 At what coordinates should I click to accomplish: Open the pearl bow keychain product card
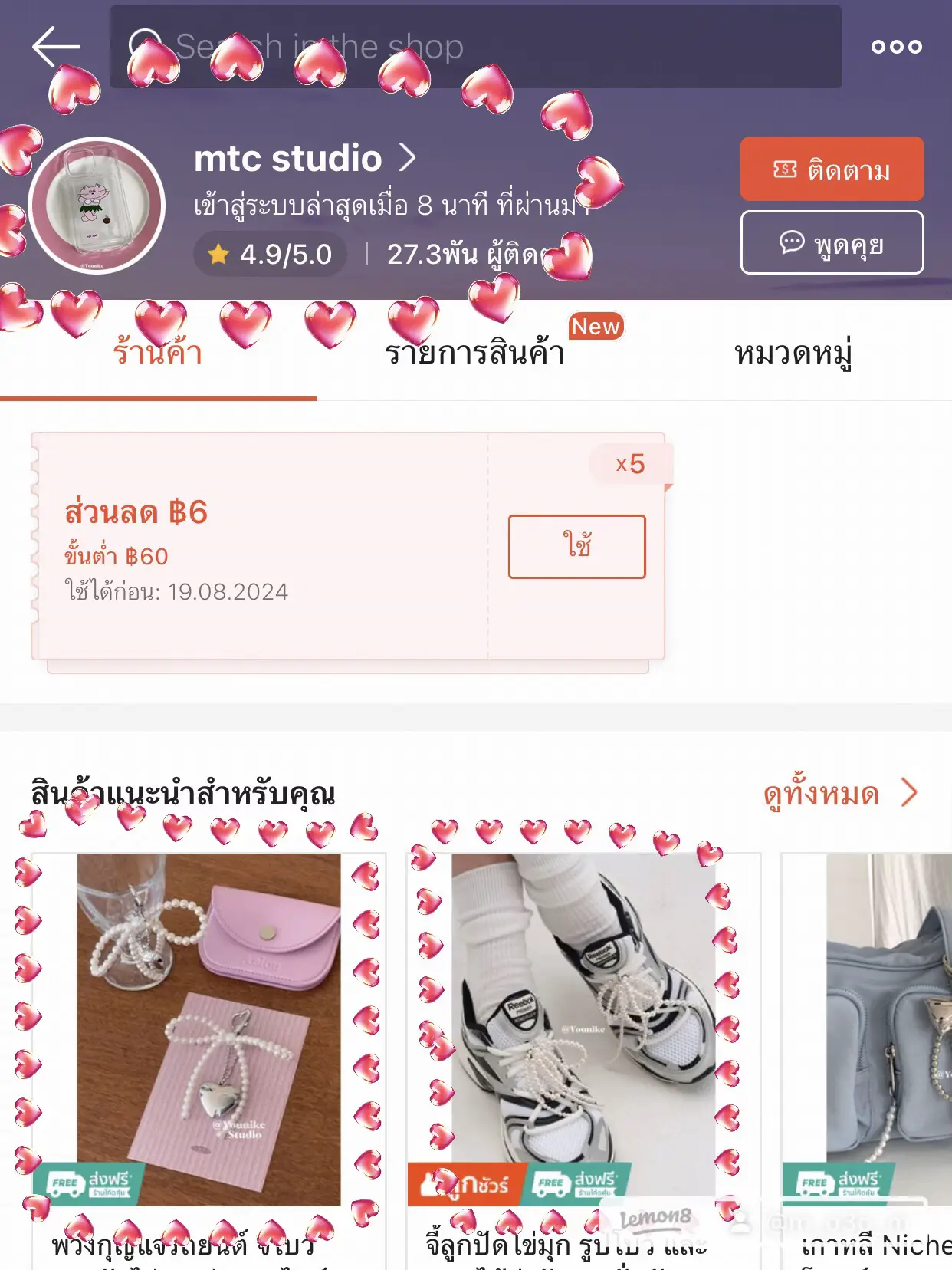208,1029
